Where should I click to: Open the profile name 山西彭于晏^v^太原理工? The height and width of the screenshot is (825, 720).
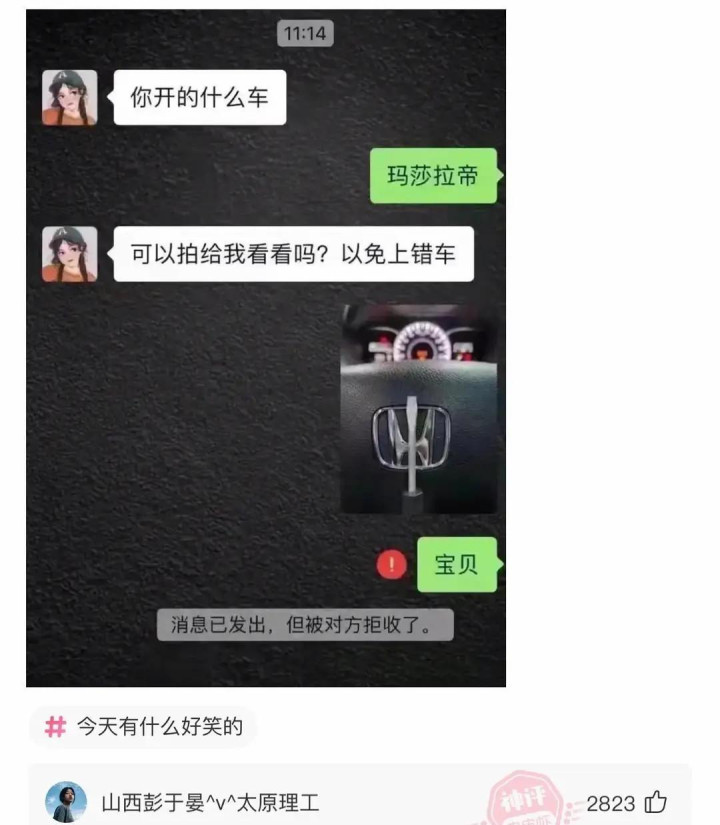pyautogui.click(x=210, y=803)
